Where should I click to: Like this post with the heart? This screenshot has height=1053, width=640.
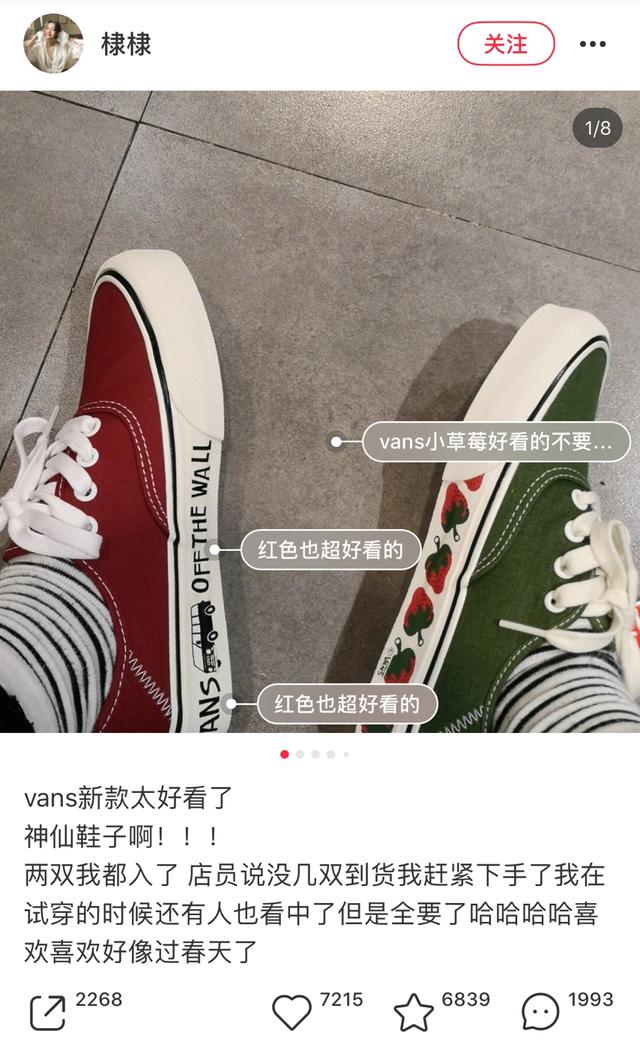(292, 1013)
